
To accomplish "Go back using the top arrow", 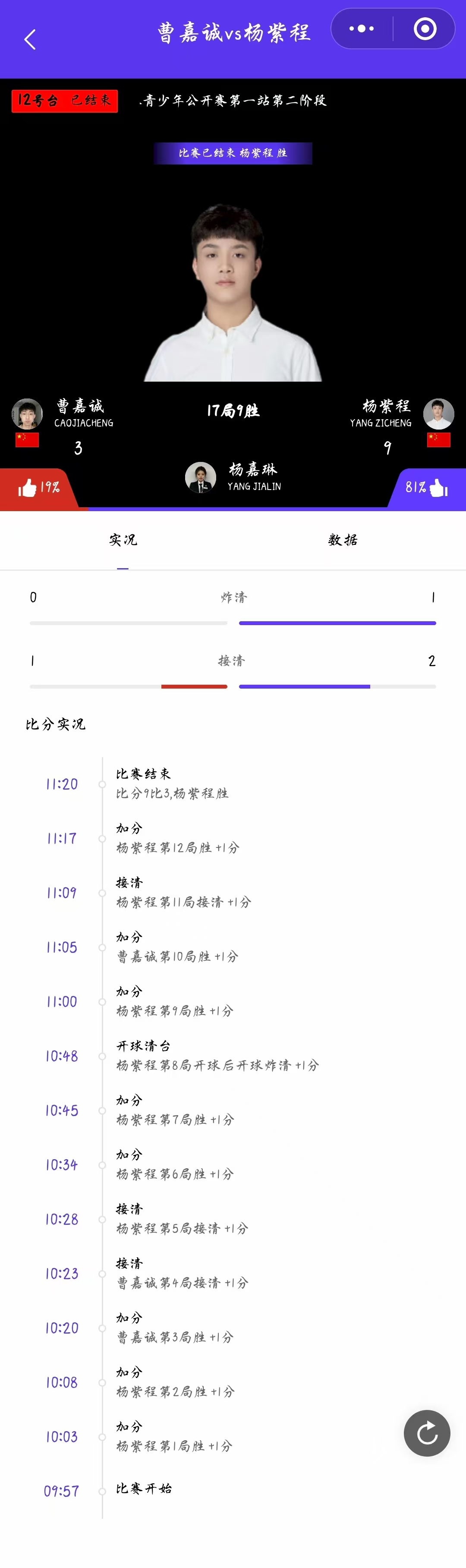I will [30, 40].
